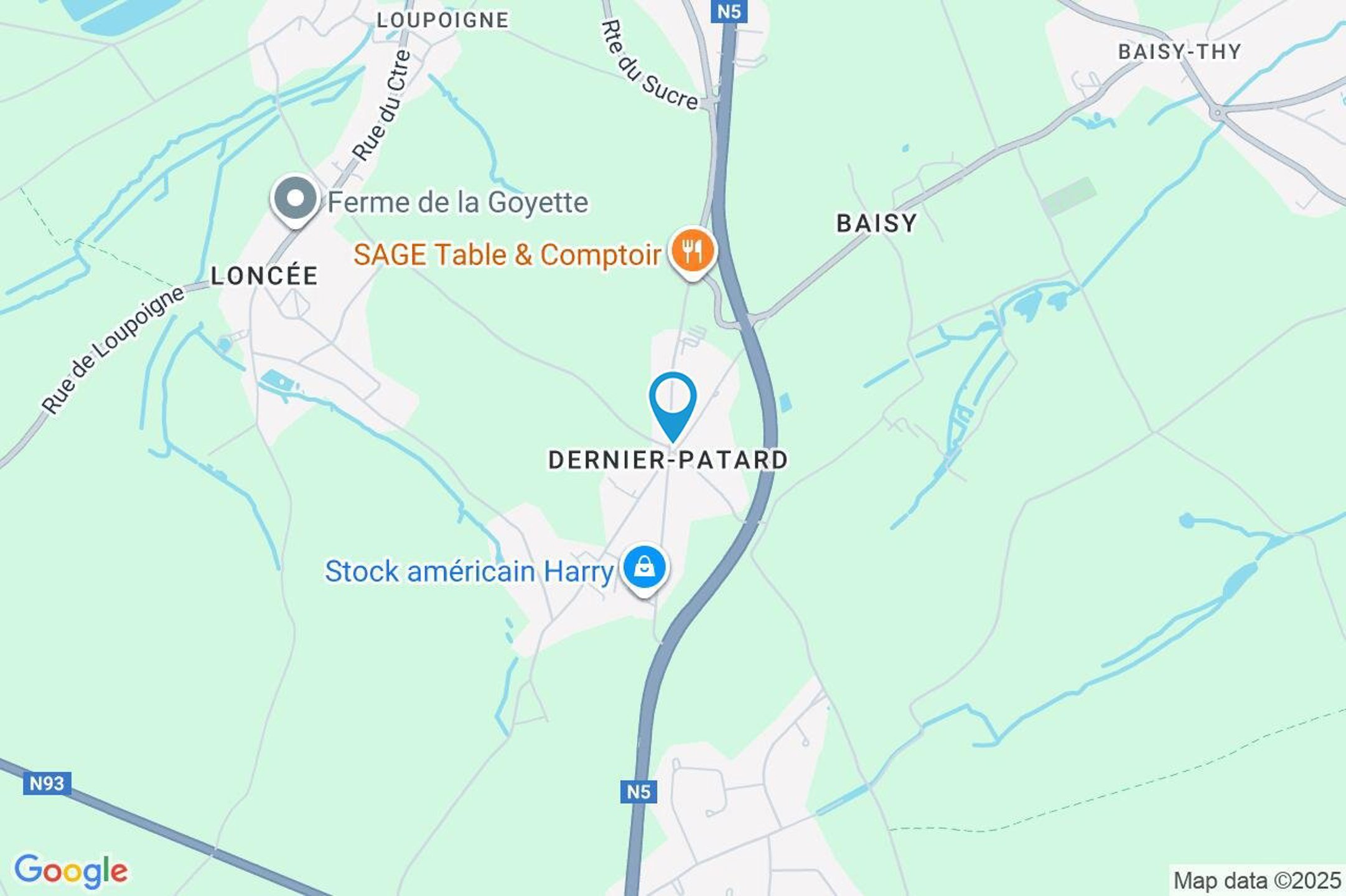Select the Stock américain Harry shop marker
1346x896 pixels.
coord(645,567)
